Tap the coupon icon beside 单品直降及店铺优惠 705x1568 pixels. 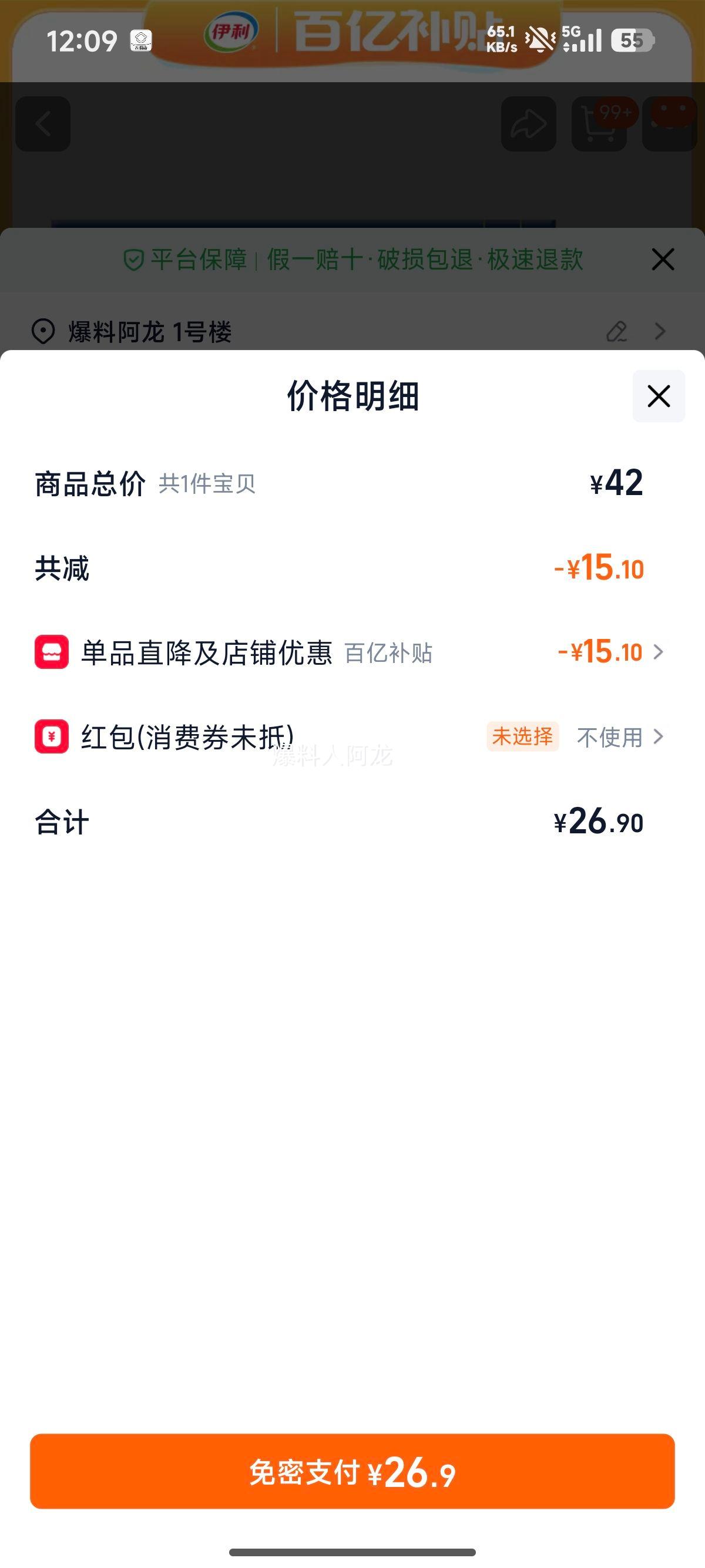tap(51, 651)
